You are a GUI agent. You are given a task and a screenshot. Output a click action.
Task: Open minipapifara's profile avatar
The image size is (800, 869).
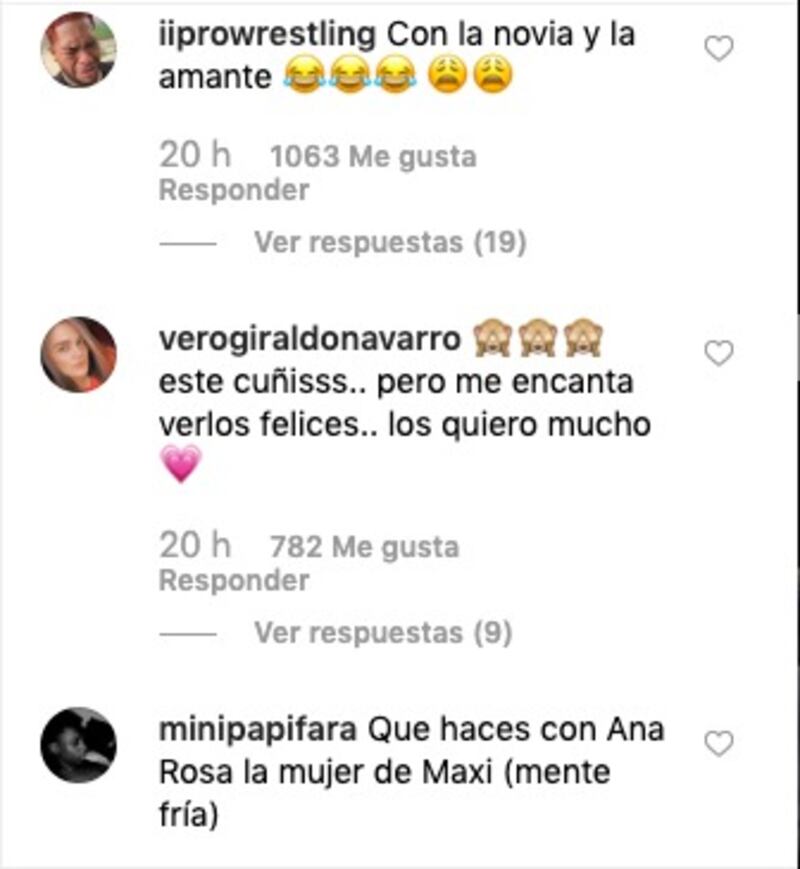tap(78, 745)
